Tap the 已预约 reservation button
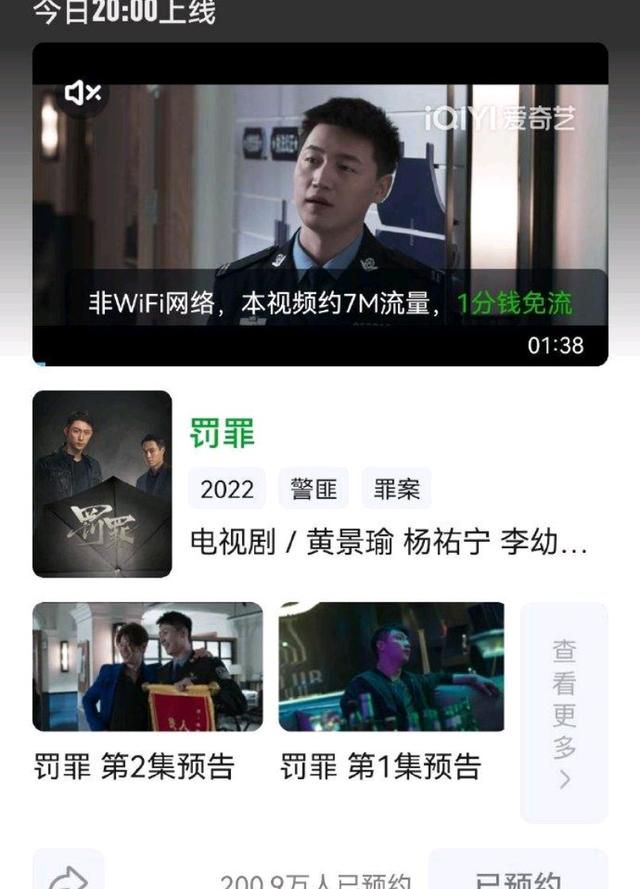The height and width of the screenshot is (889, 640). click(x=517, y=875)
